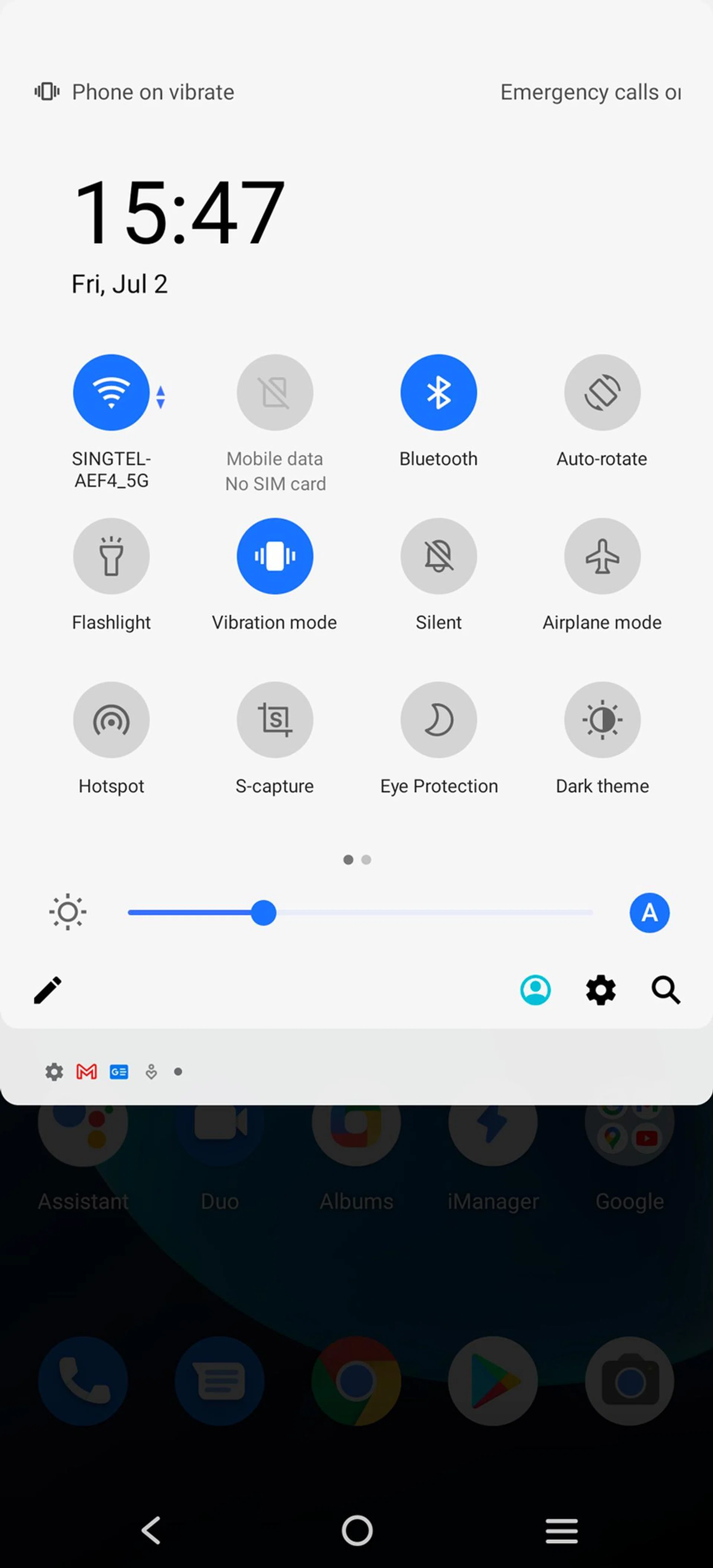Open search with the magnifier icon
The height and width of the screenshot is (1568, 713).
[x=665, y=990]
